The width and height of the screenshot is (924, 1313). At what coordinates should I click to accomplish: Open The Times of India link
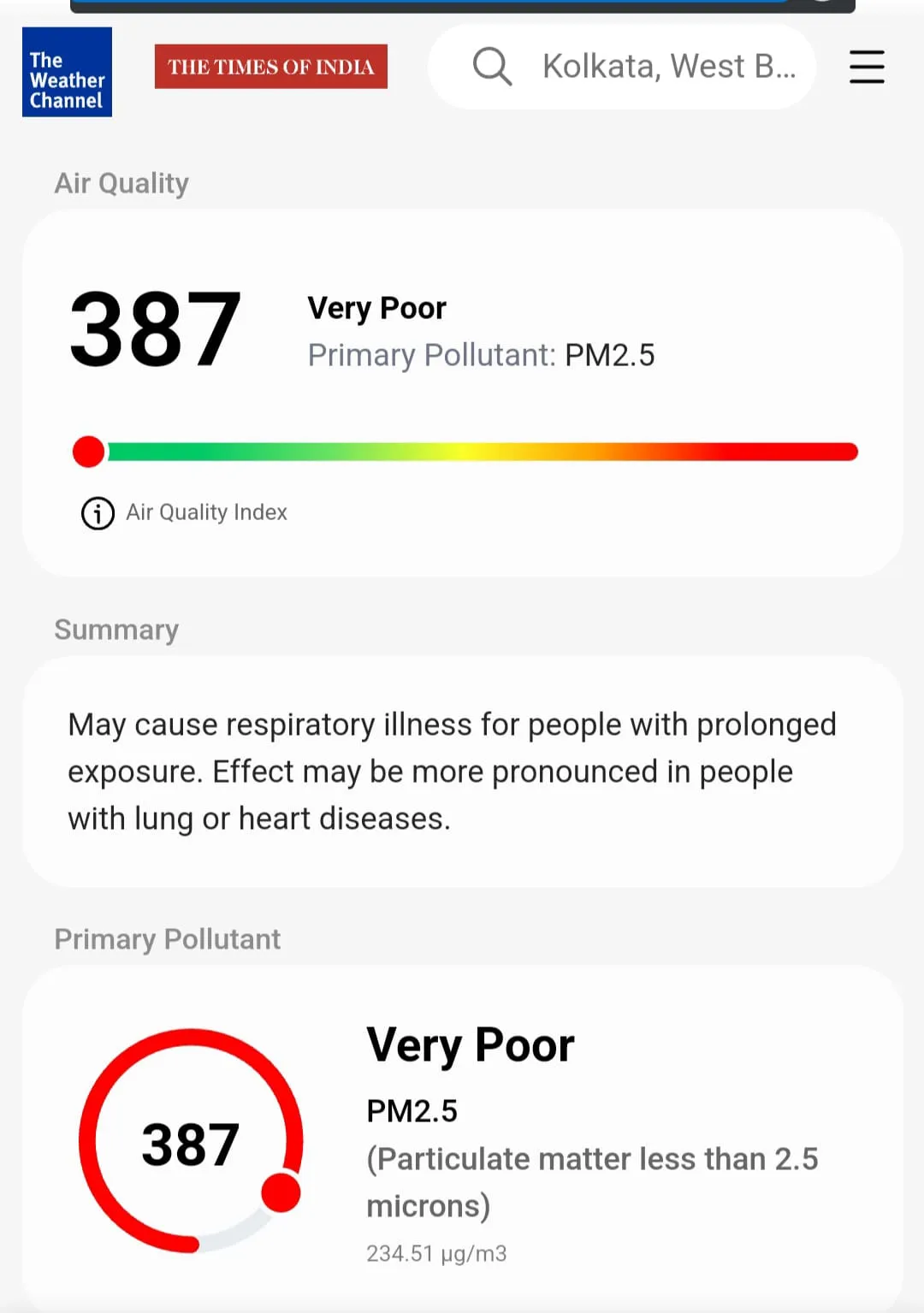point(270,67)
